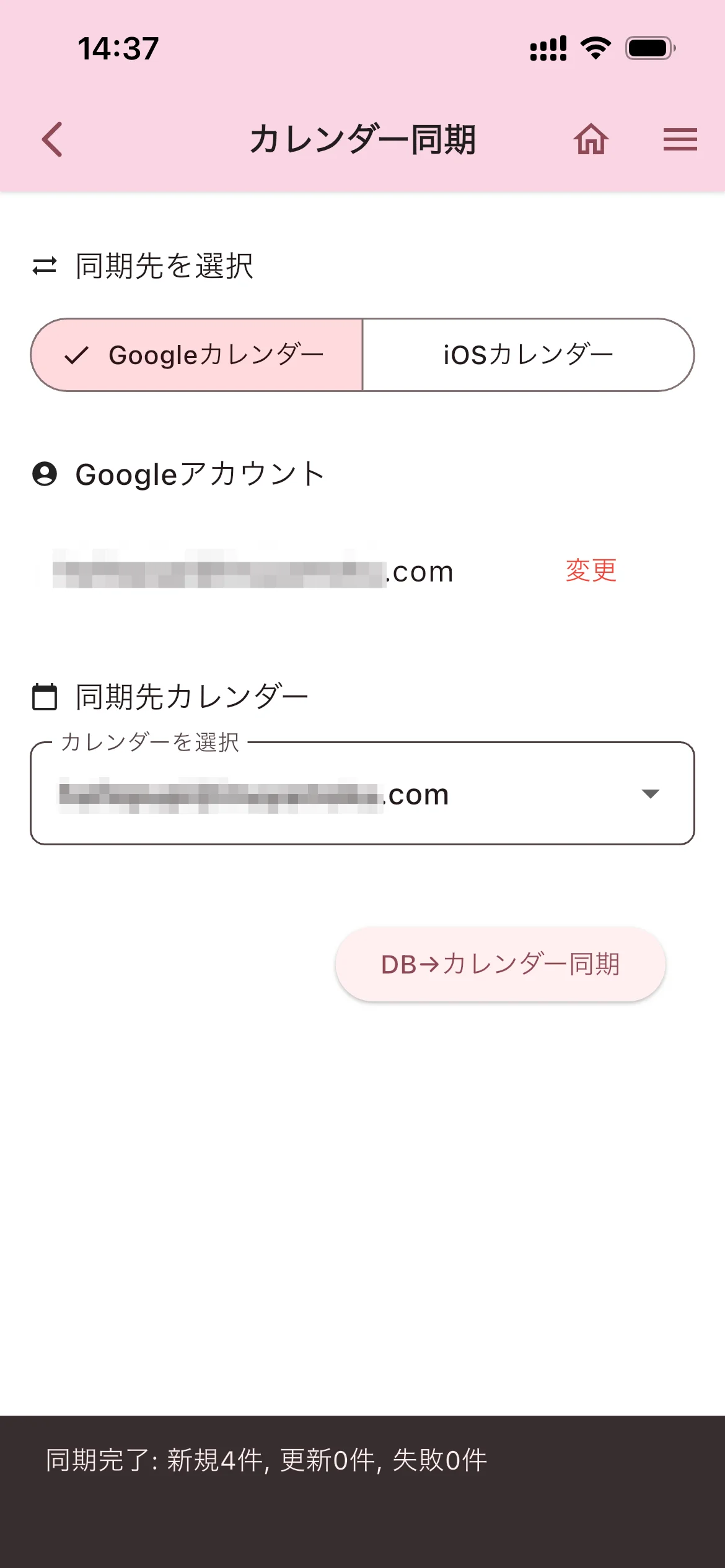Open the hamburger menu
The image size is (725, 1568).
tap(680, 139)
